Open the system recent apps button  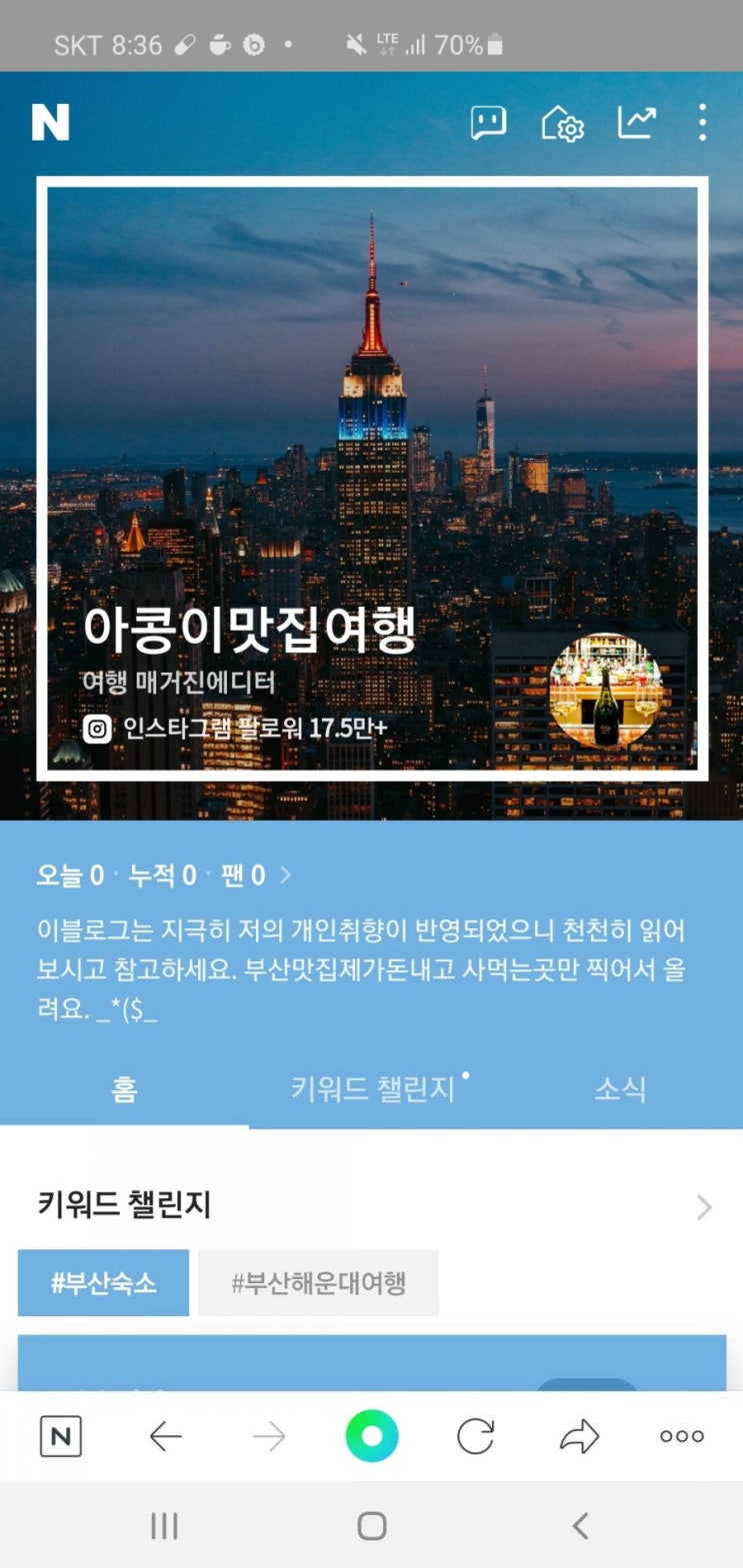click(164, 1526)
